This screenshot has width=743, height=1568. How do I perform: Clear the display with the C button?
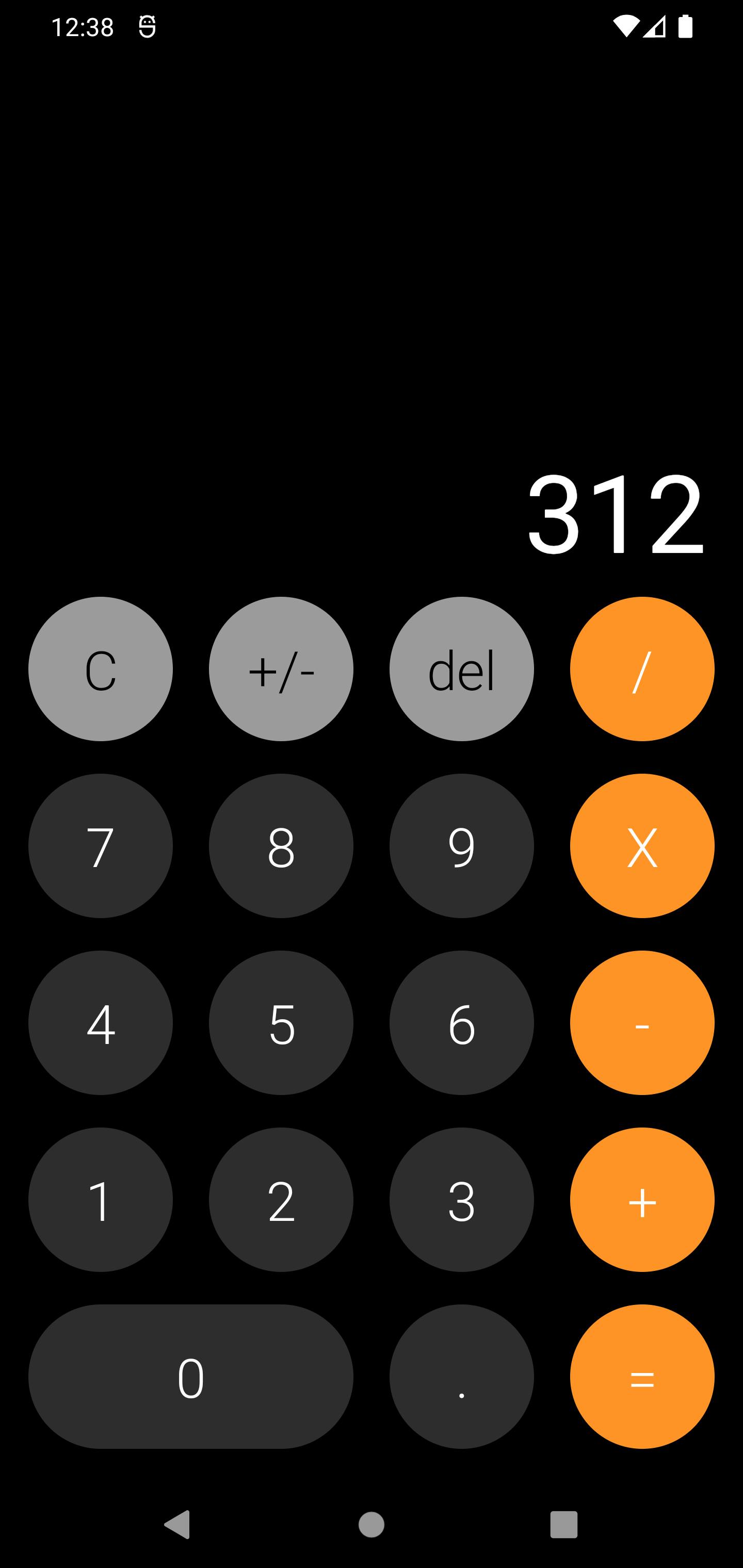pos(101,669)
